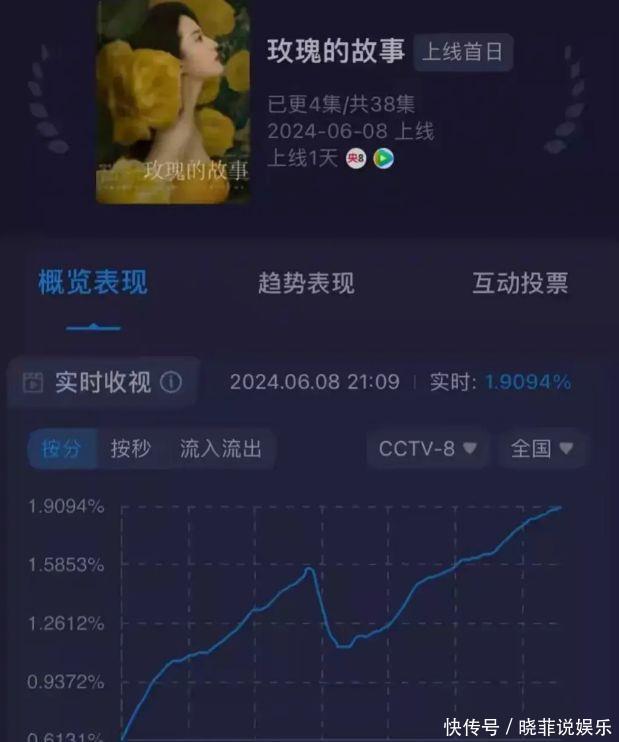This screenshot has width=619, height=742.
Task: Open the 互动投票 tab
Action: tap(520, 283)
